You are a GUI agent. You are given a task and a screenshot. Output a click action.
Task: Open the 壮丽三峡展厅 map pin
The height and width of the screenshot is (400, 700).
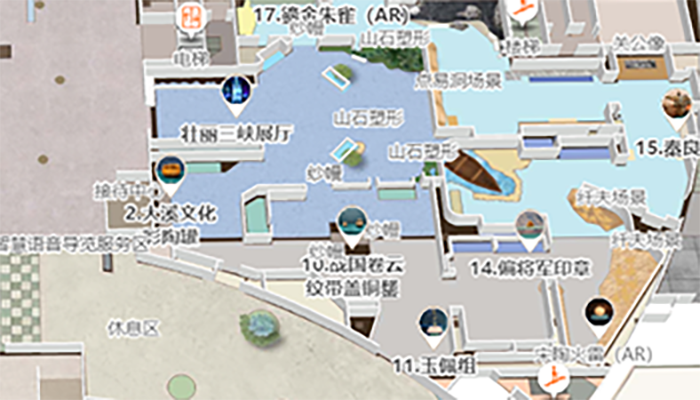coord(237,95)
